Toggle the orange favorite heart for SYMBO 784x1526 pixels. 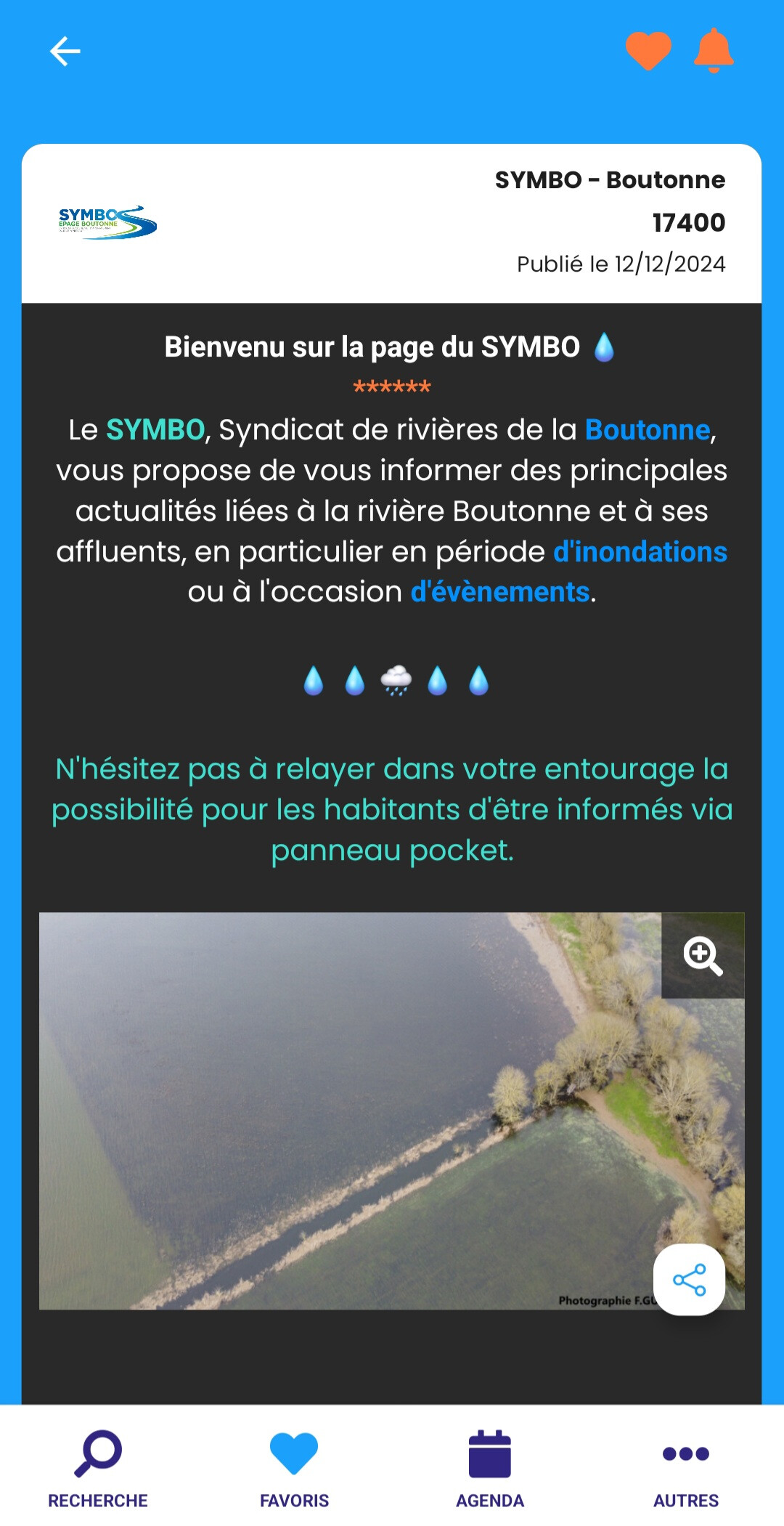648,51
